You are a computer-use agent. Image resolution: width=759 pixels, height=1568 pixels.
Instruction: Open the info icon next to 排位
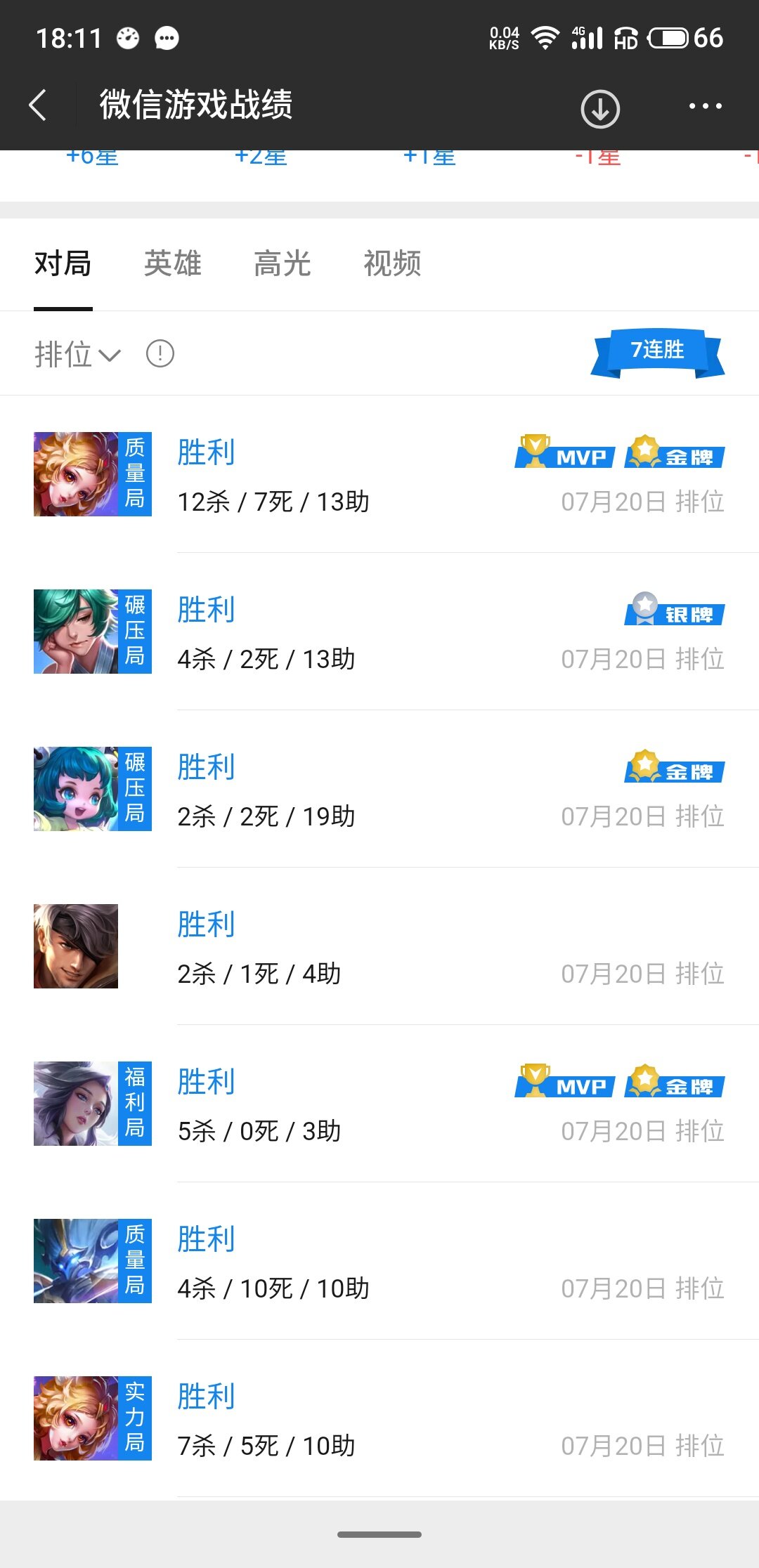coord(160,353)
